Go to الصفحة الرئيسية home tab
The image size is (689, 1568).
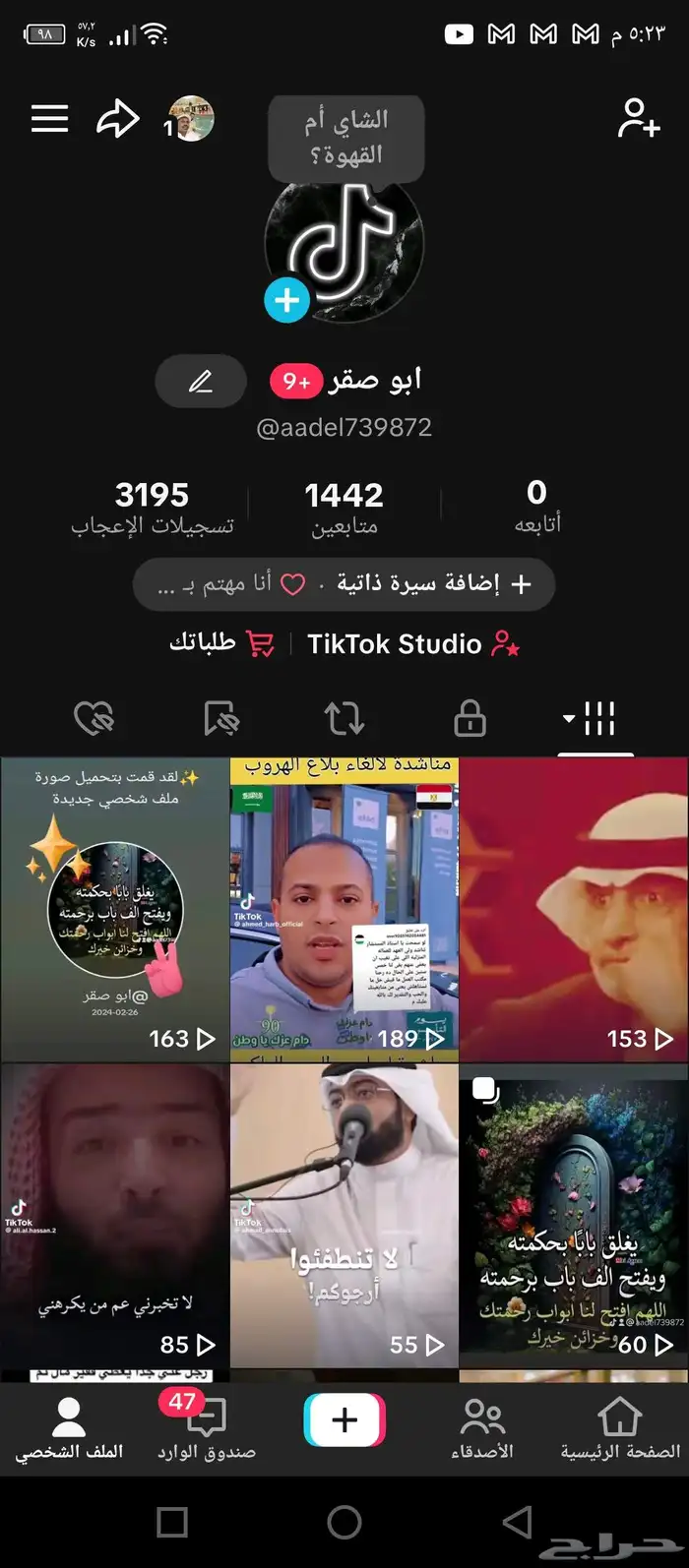tap(620, 1428)
